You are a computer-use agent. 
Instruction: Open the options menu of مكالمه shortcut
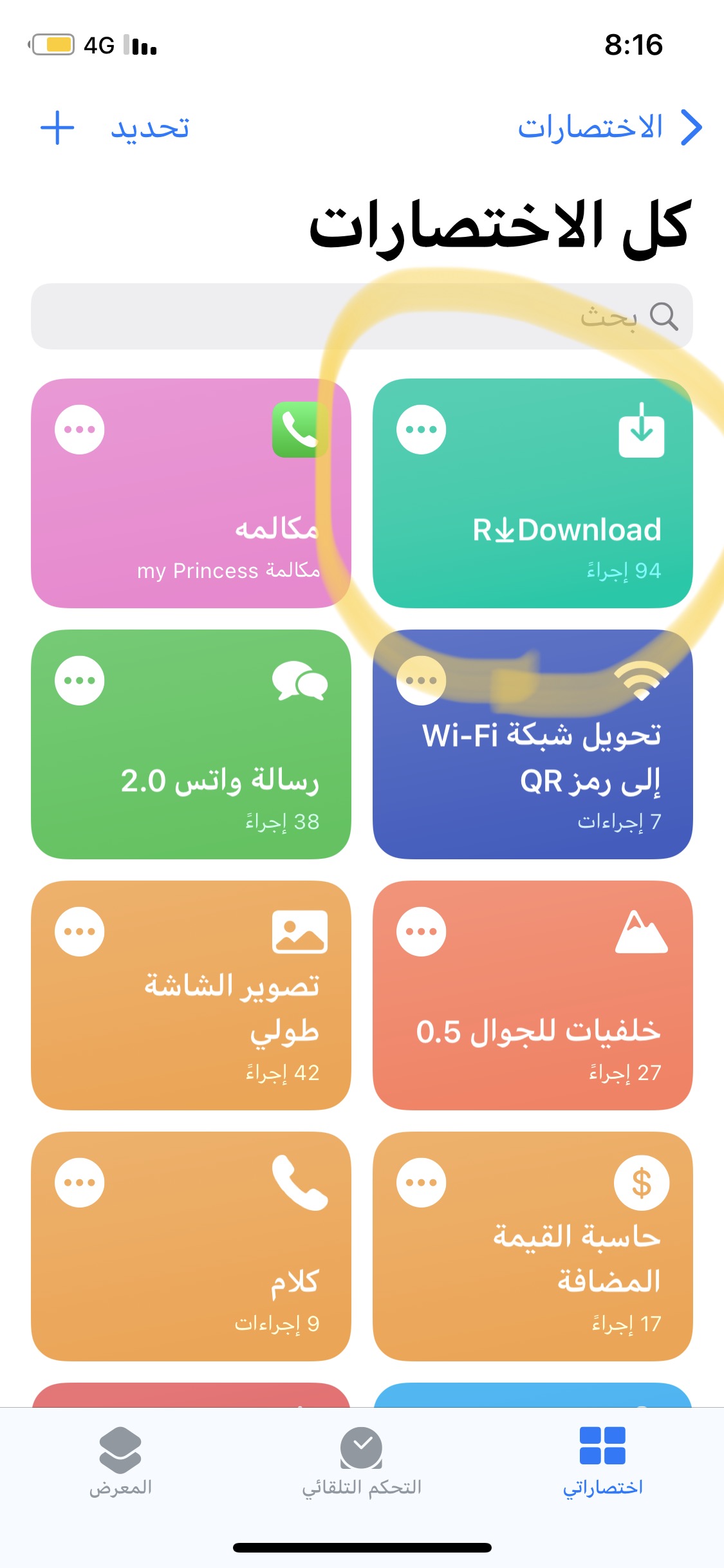click(x=80, y=429)
